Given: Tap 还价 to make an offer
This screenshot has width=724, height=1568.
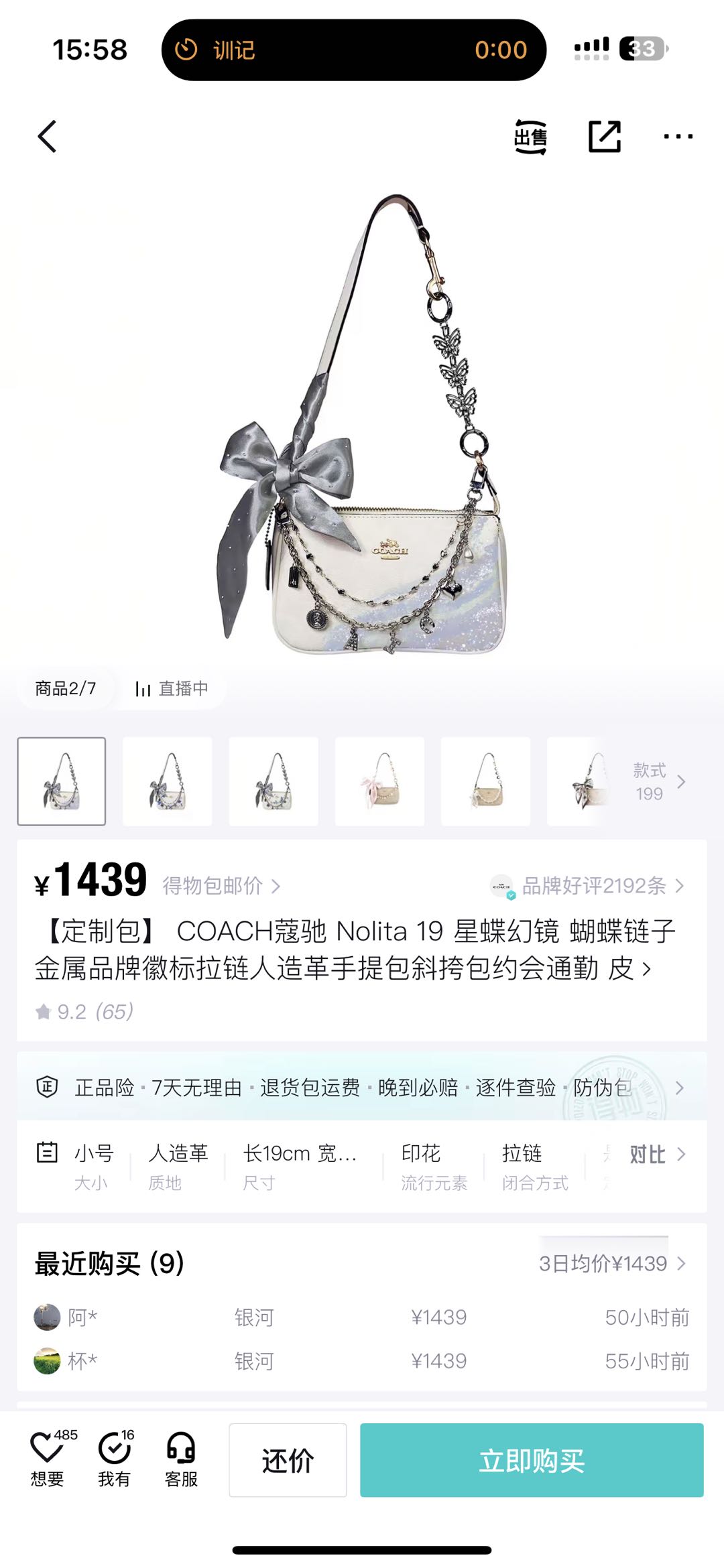Looking at the screenshot, I should pyautogui.click(x=288, y=1460).
